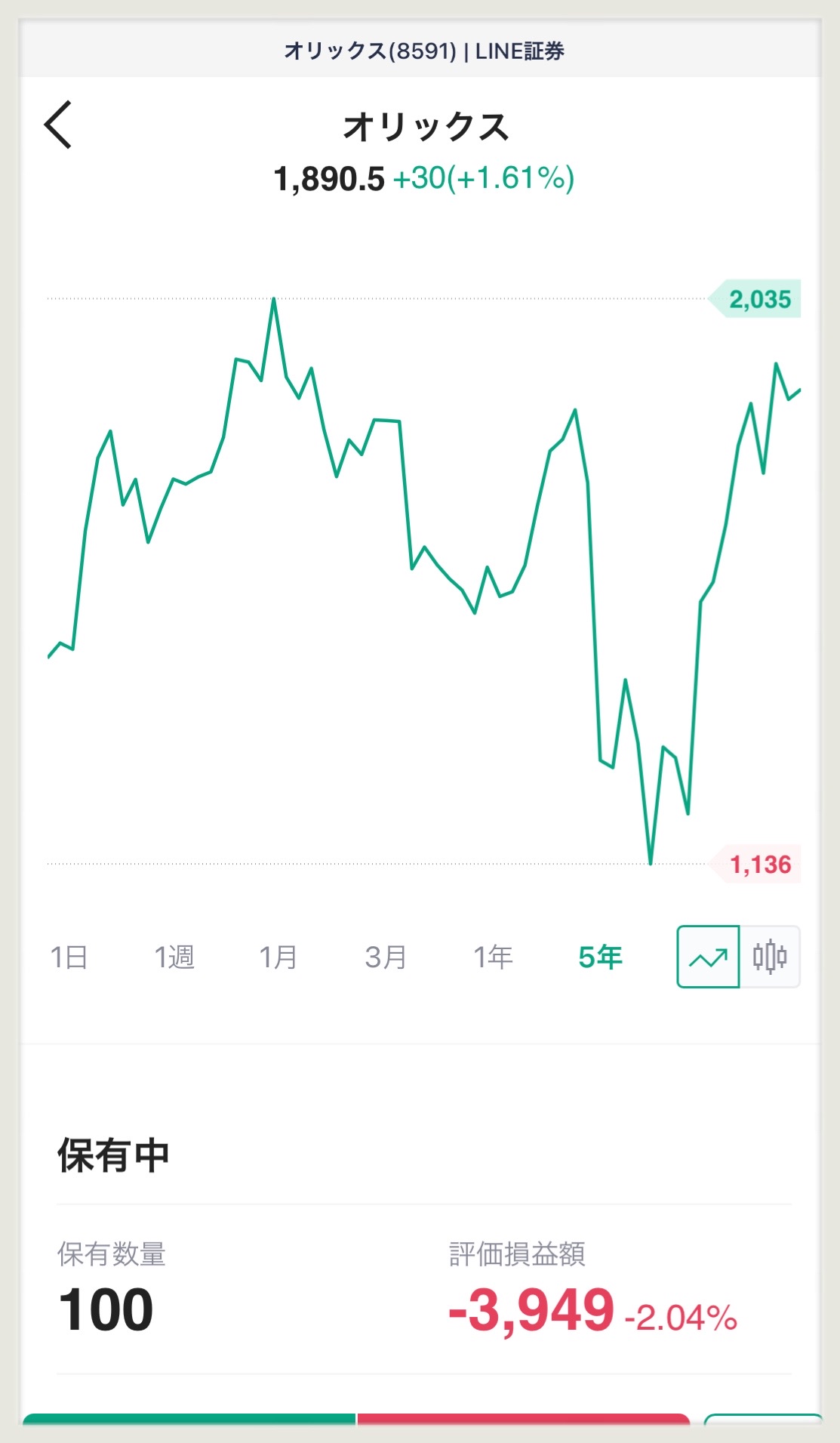
Task: Switch to line chart view
Action: click(x=708, y=957)
